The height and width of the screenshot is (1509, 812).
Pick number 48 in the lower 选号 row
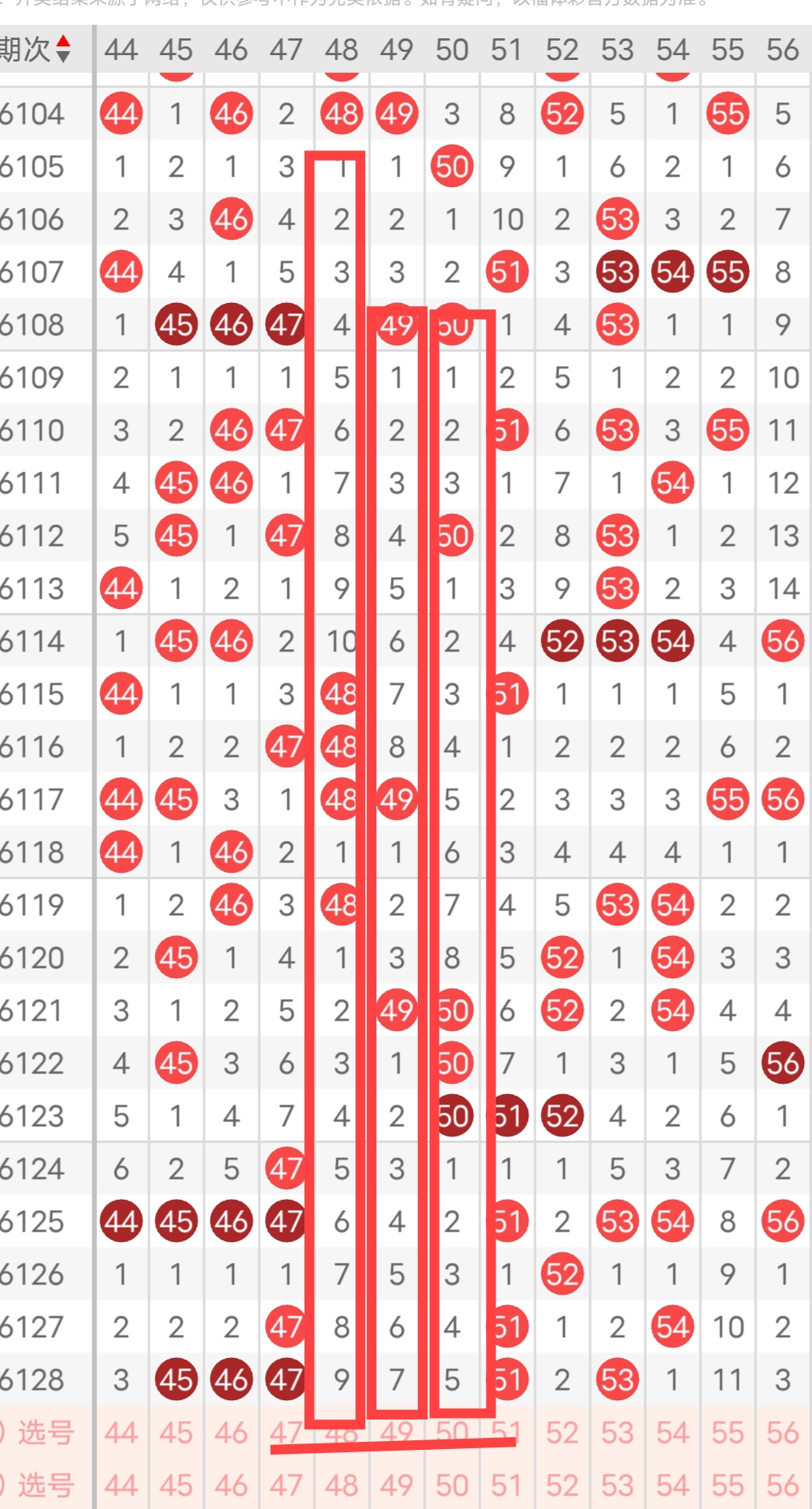click(x=341, y=1486)
